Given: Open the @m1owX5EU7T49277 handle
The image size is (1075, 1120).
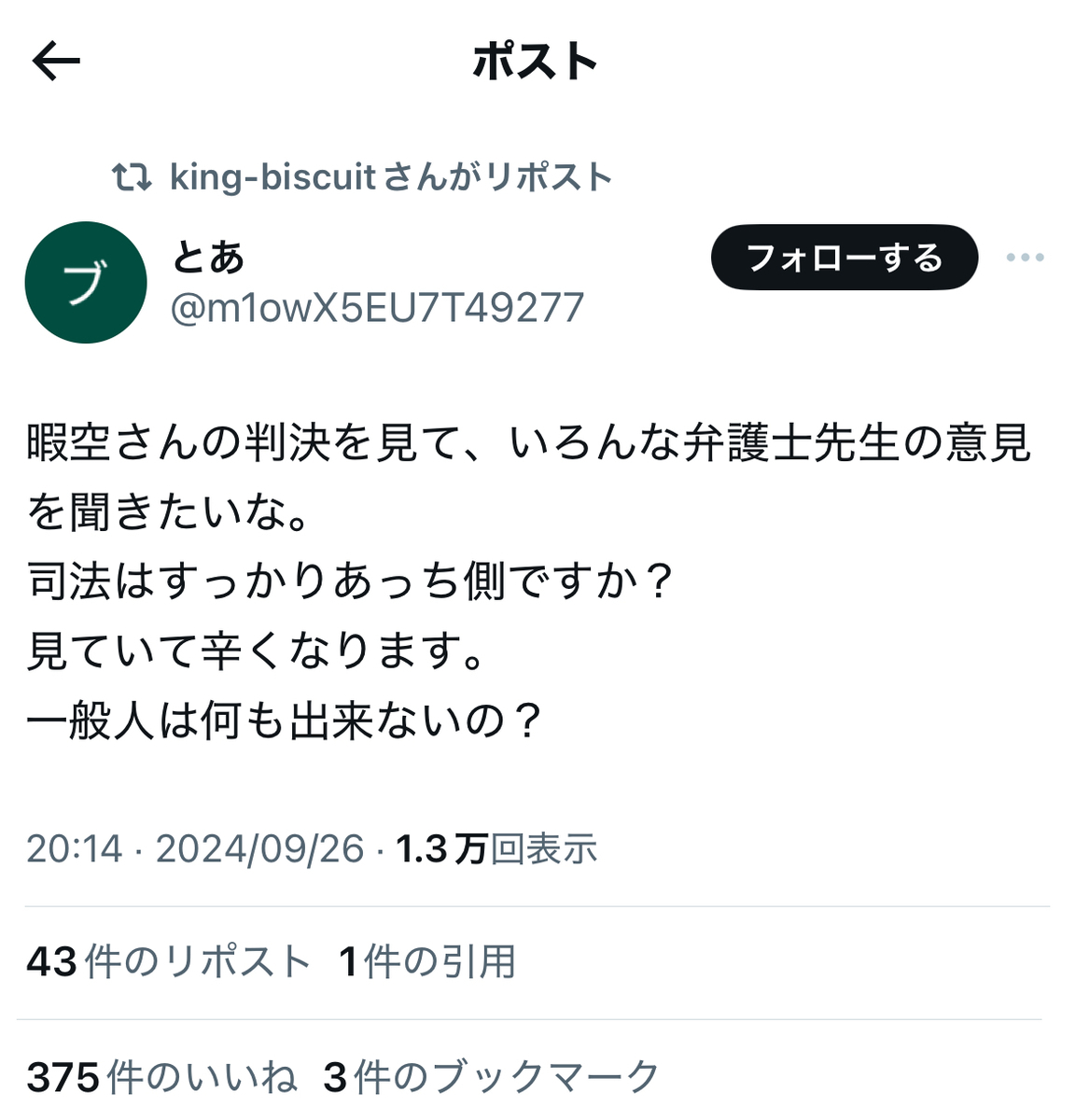Looking at the screenshot, I should (377, 307).
